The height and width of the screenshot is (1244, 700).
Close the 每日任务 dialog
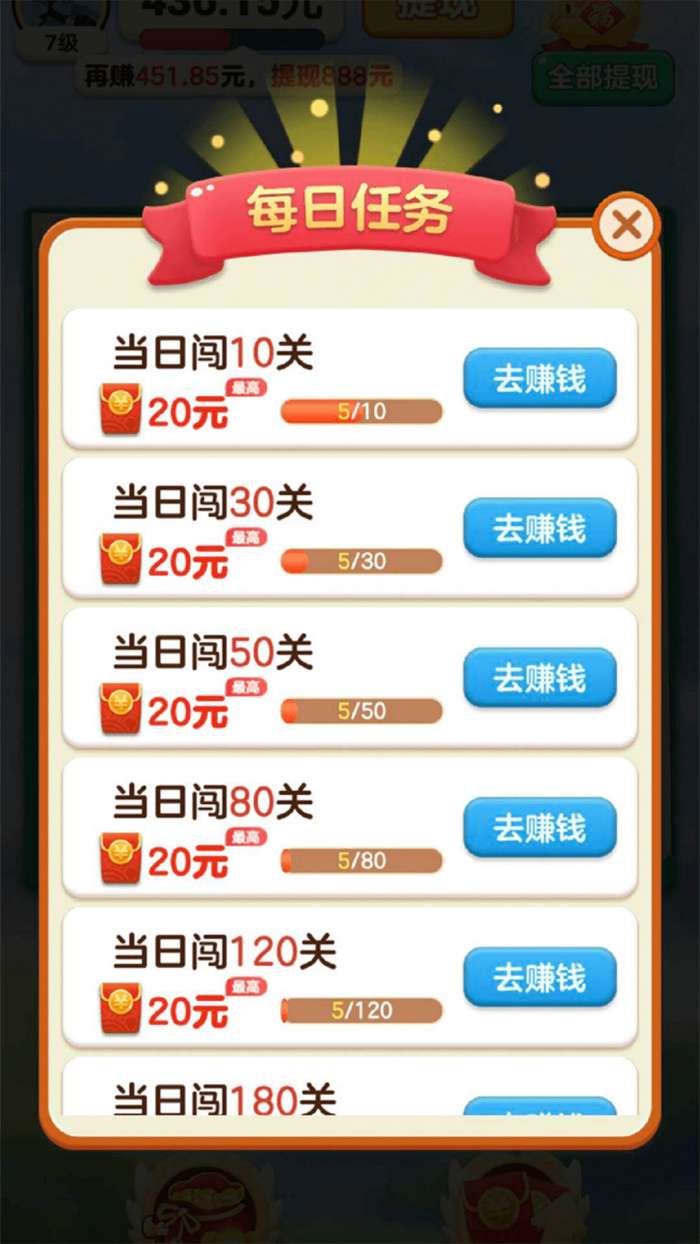pyautogui.click(x=626, y=226)
